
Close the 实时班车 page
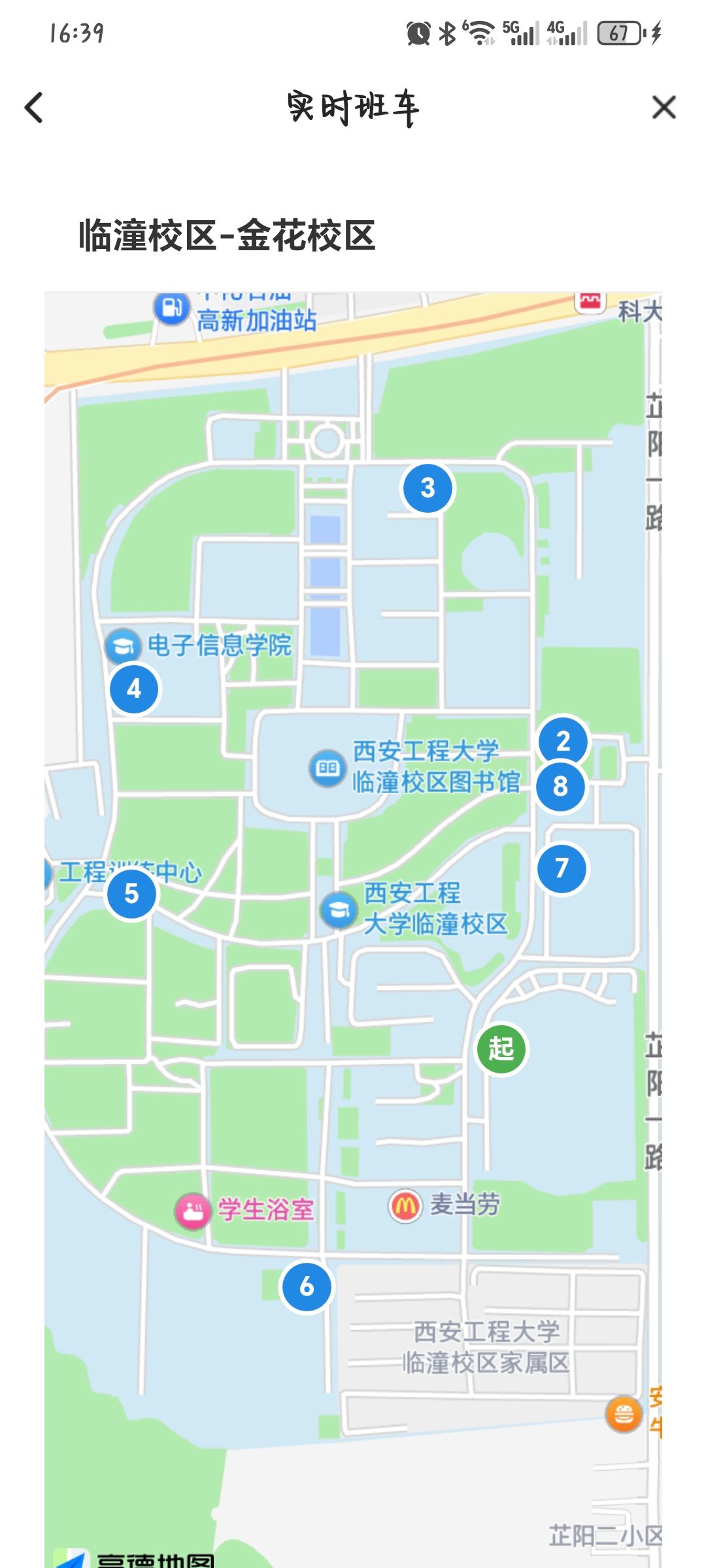point(664,107)
